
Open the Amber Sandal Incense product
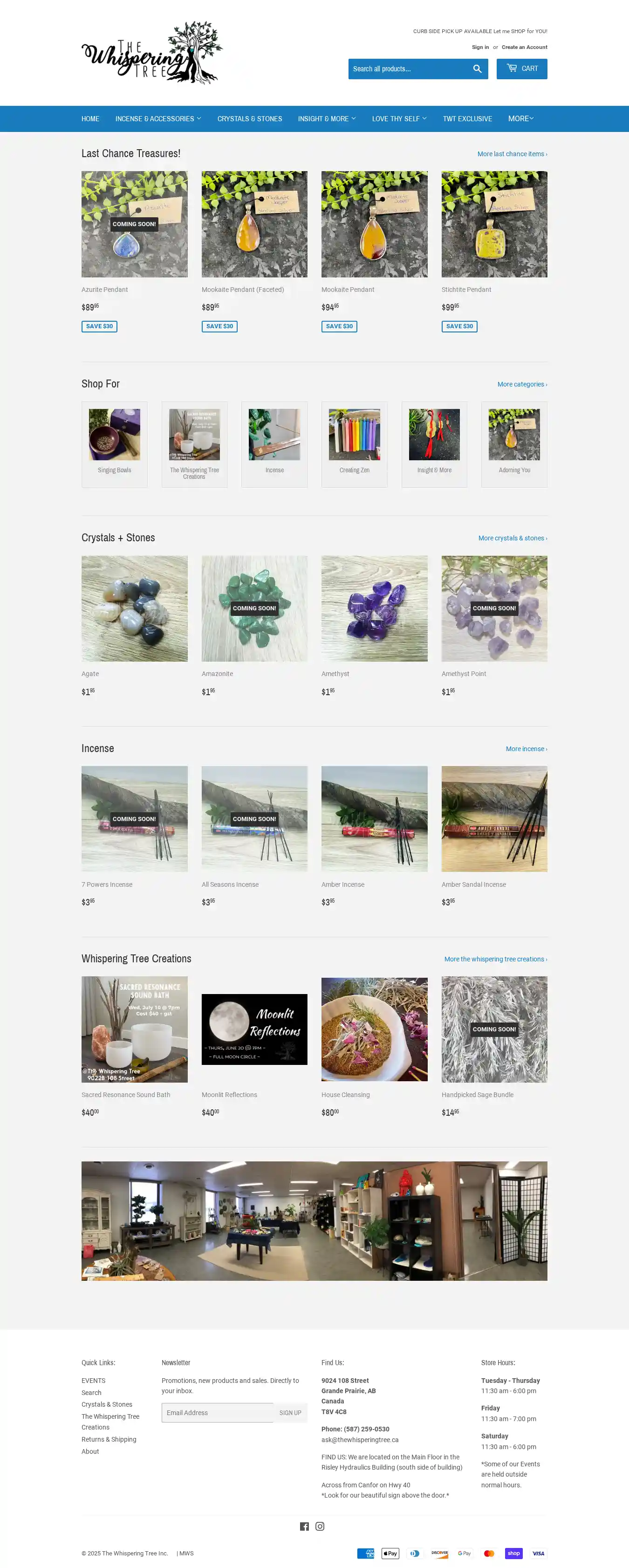494,819
